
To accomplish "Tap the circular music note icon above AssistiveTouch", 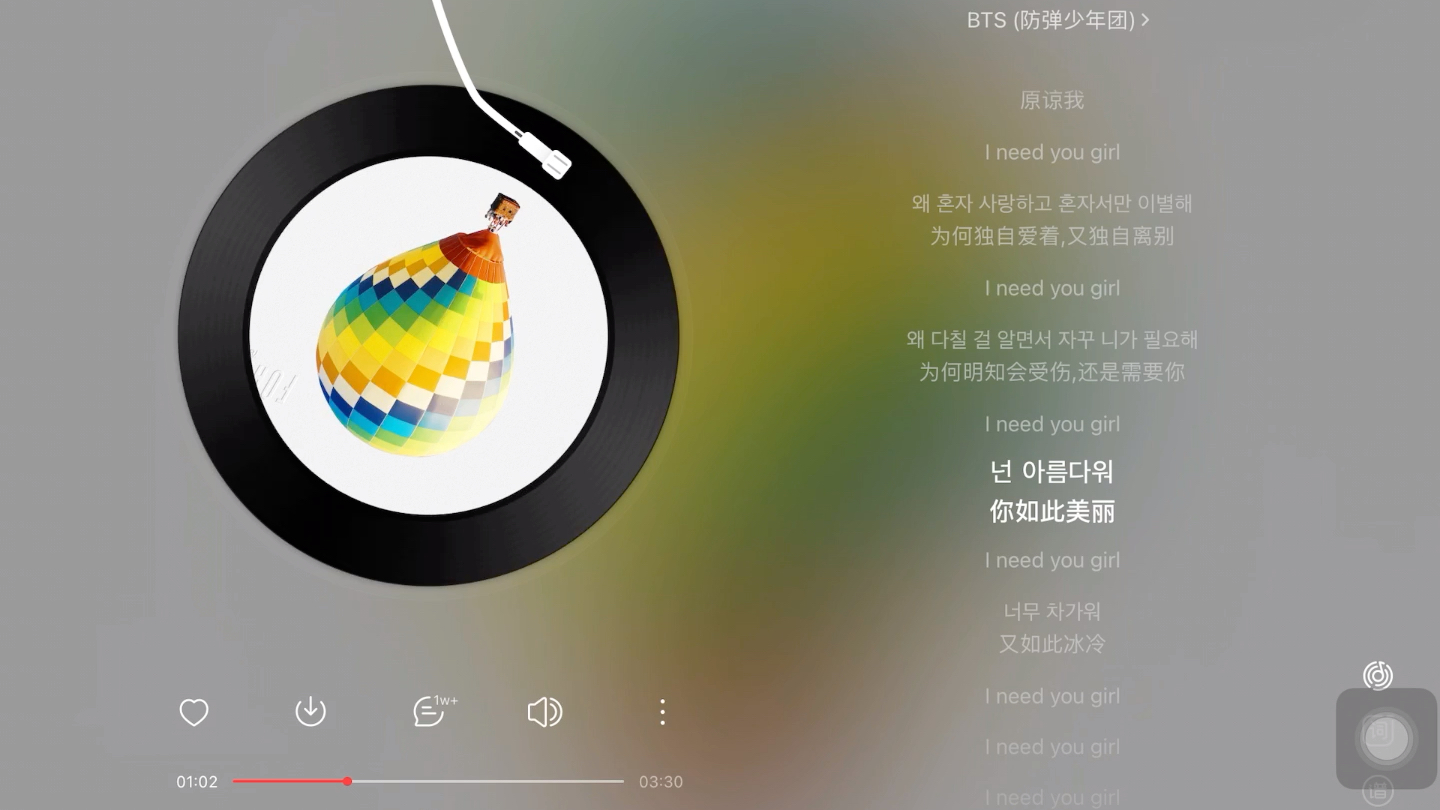I will 1378,675.
